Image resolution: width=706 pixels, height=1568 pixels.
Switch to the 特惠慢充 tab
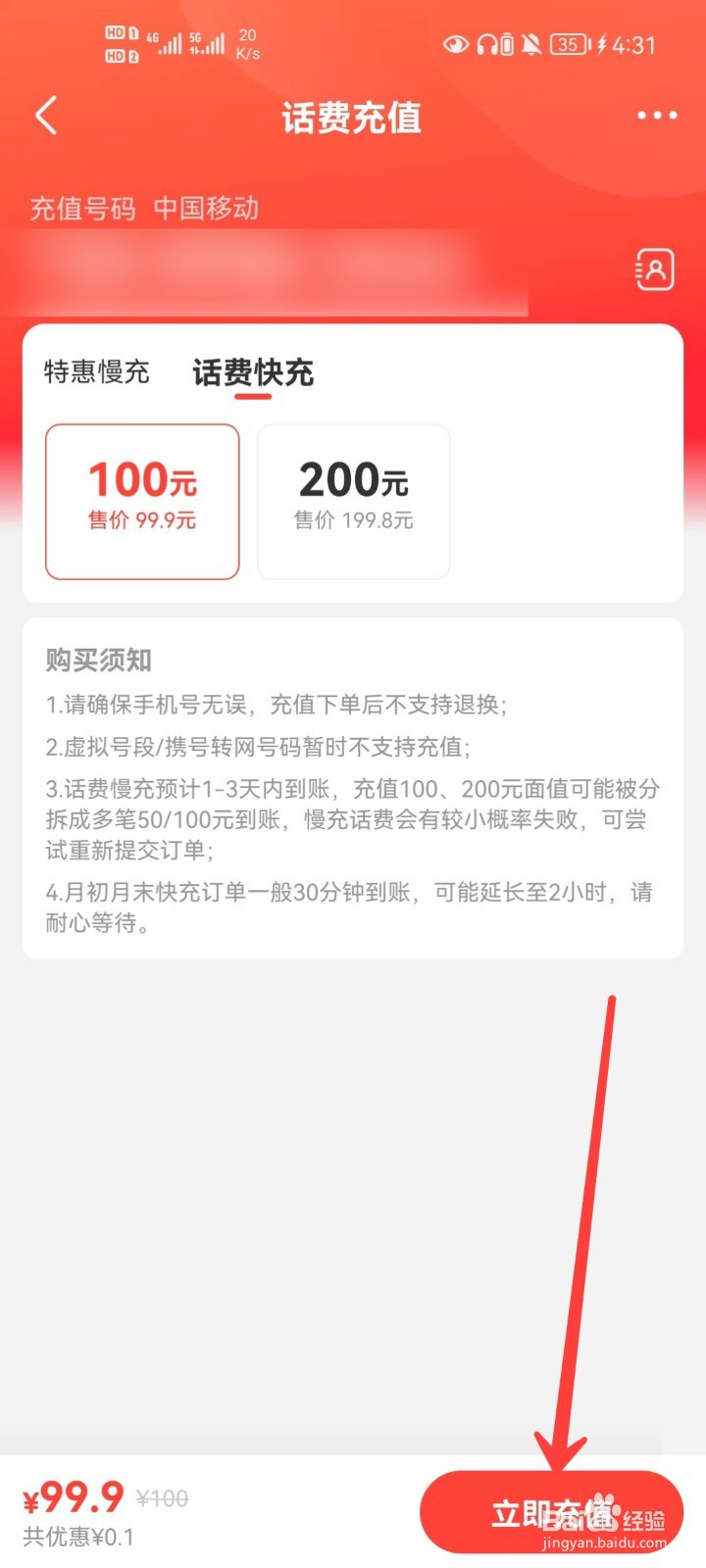point(95,372)
